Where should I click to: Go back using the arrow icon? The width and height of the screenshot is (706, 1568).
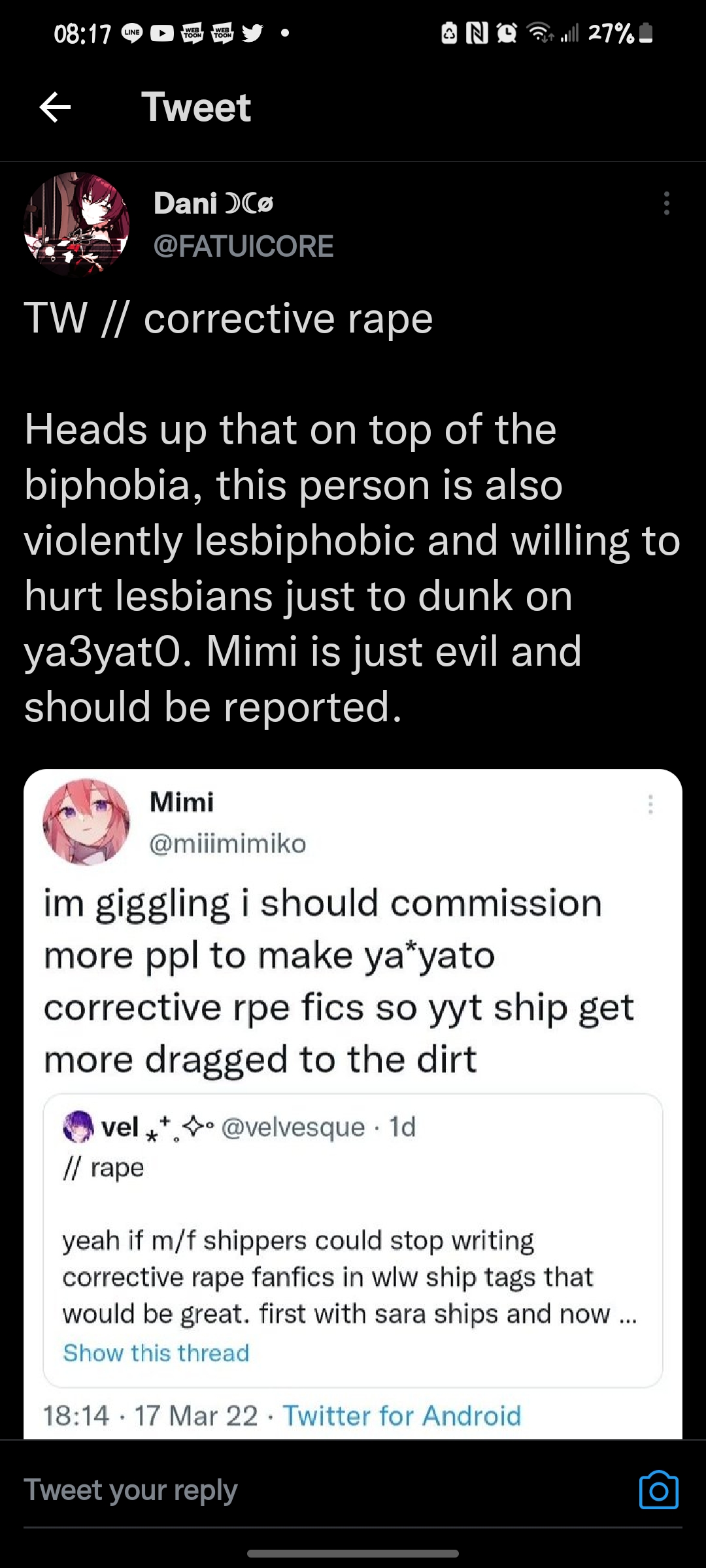56,107
